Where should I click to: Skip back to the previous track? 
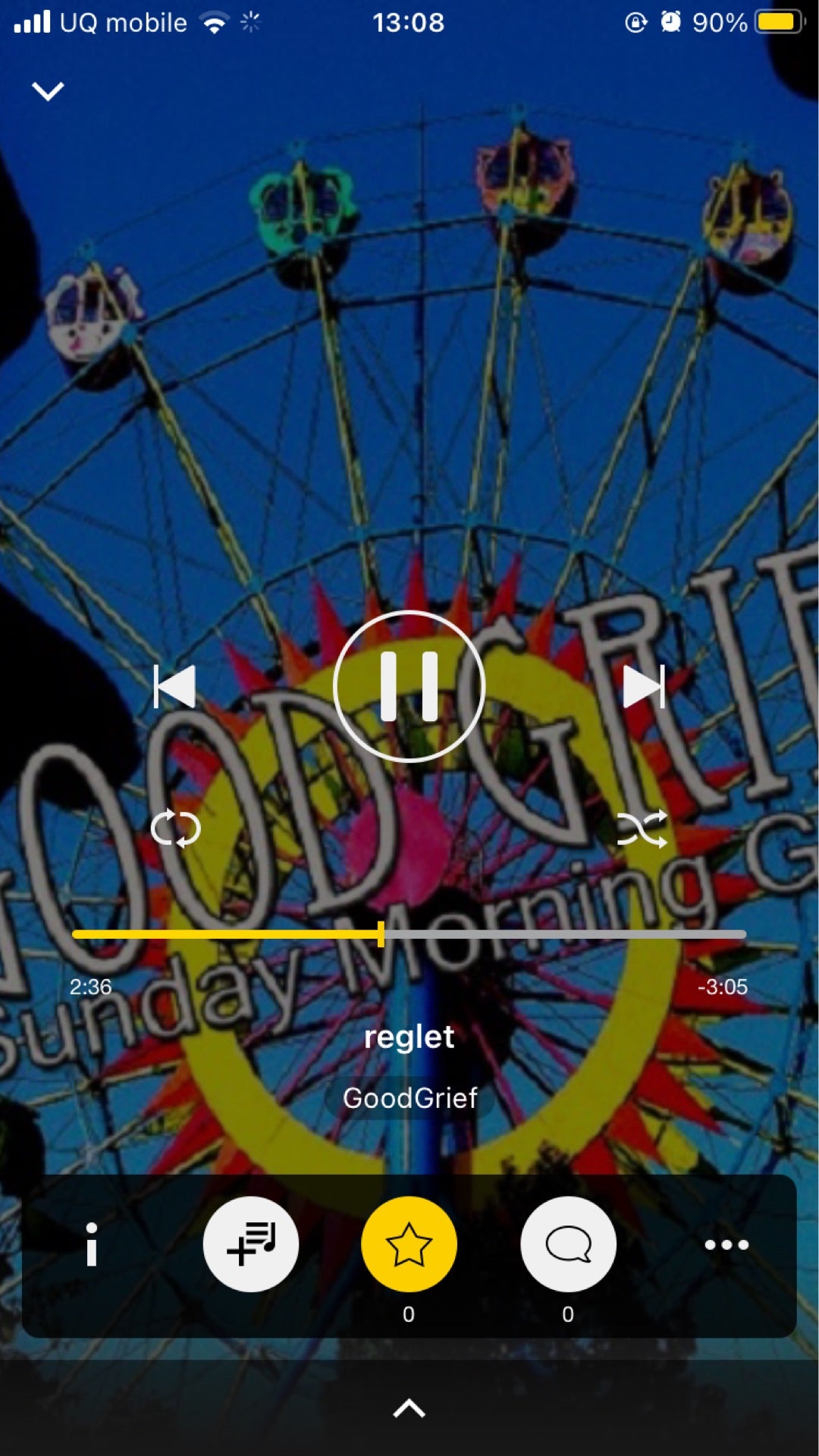[175, 687]
